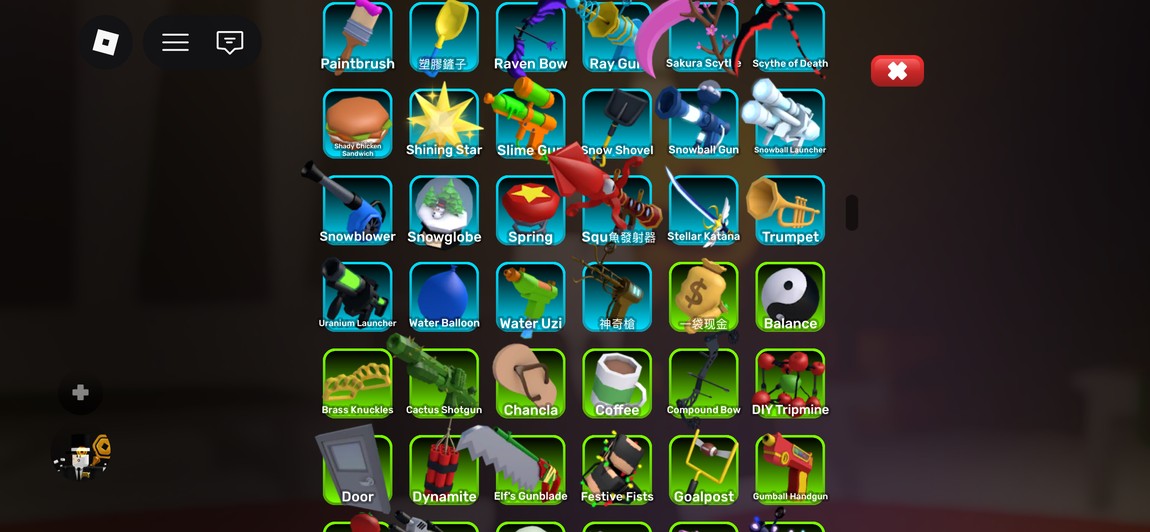Close the item inventory panel
1150x532 pixels.
[897, 71]
